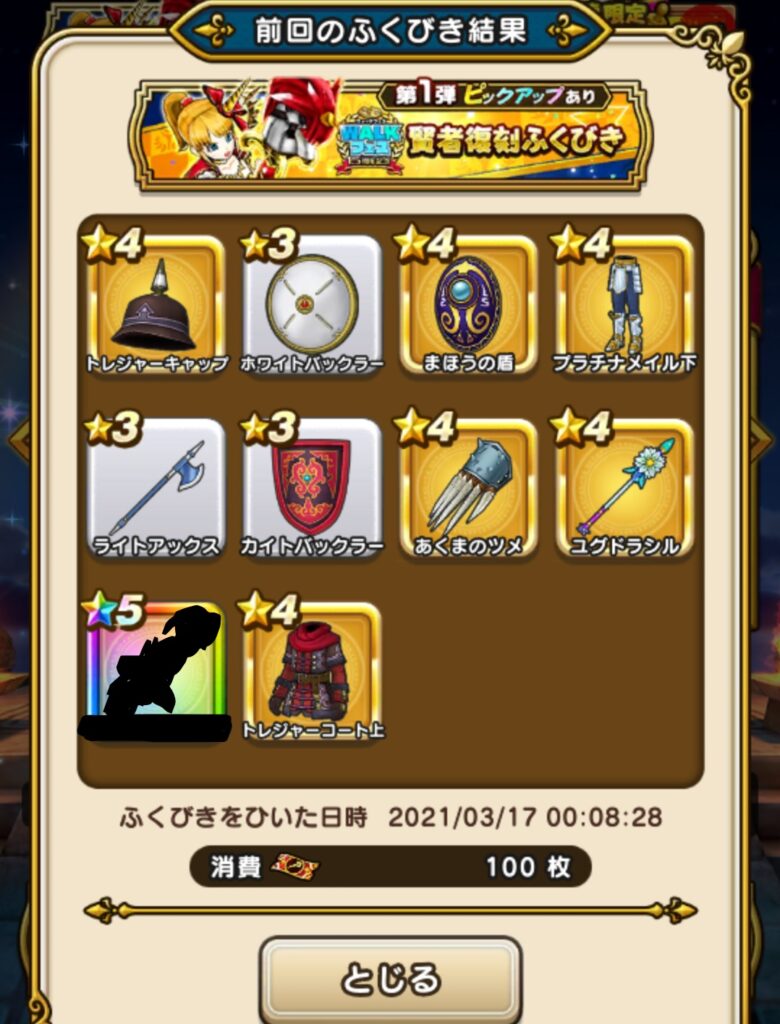The height and width of the screenshot is (1024, 780).
Task: Open the トレジャーキャップ item tile
Action: coord(155,305)
